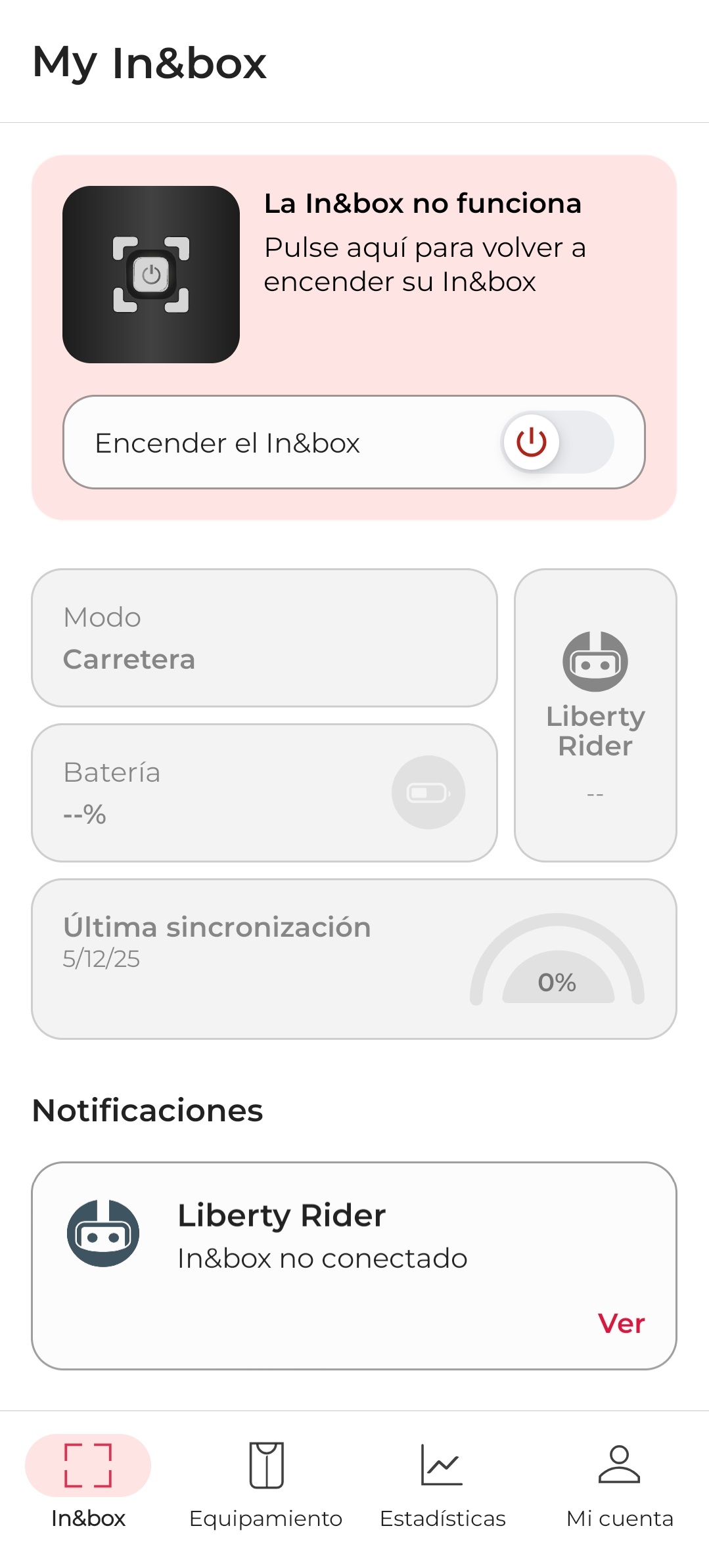Tap the Liberty Rider robot icon on status card
Screen dimensions: 709x1568
(595, 660)
